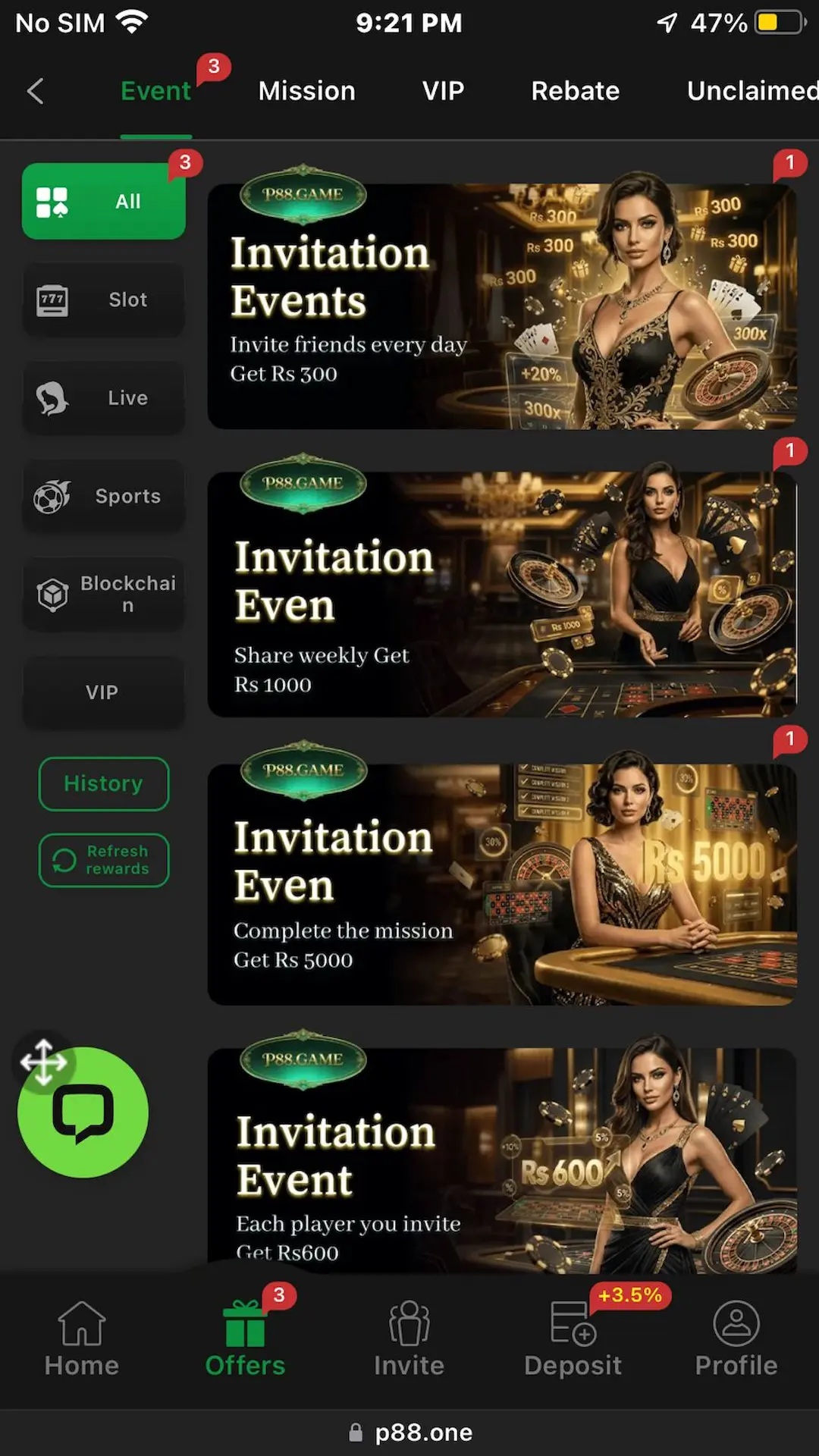Filter events by Sports
This screenshot has width=819, height=1456.
tap(104, 497)
